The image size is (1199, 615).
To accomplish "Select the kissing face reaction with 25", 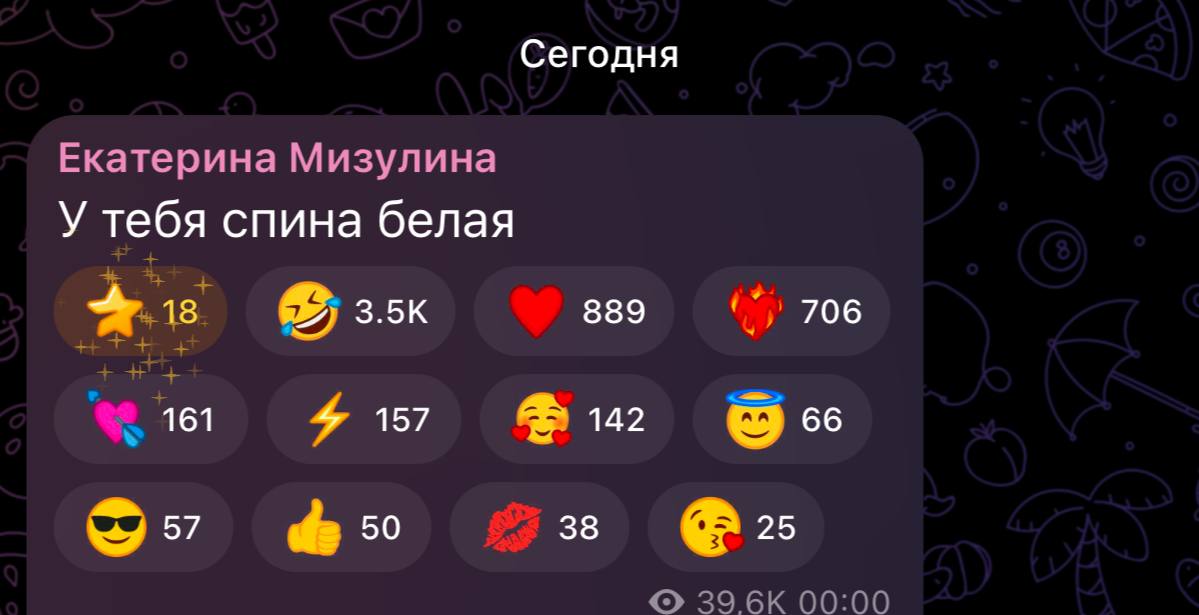I will pyautogui.click(x=736, y=527).
